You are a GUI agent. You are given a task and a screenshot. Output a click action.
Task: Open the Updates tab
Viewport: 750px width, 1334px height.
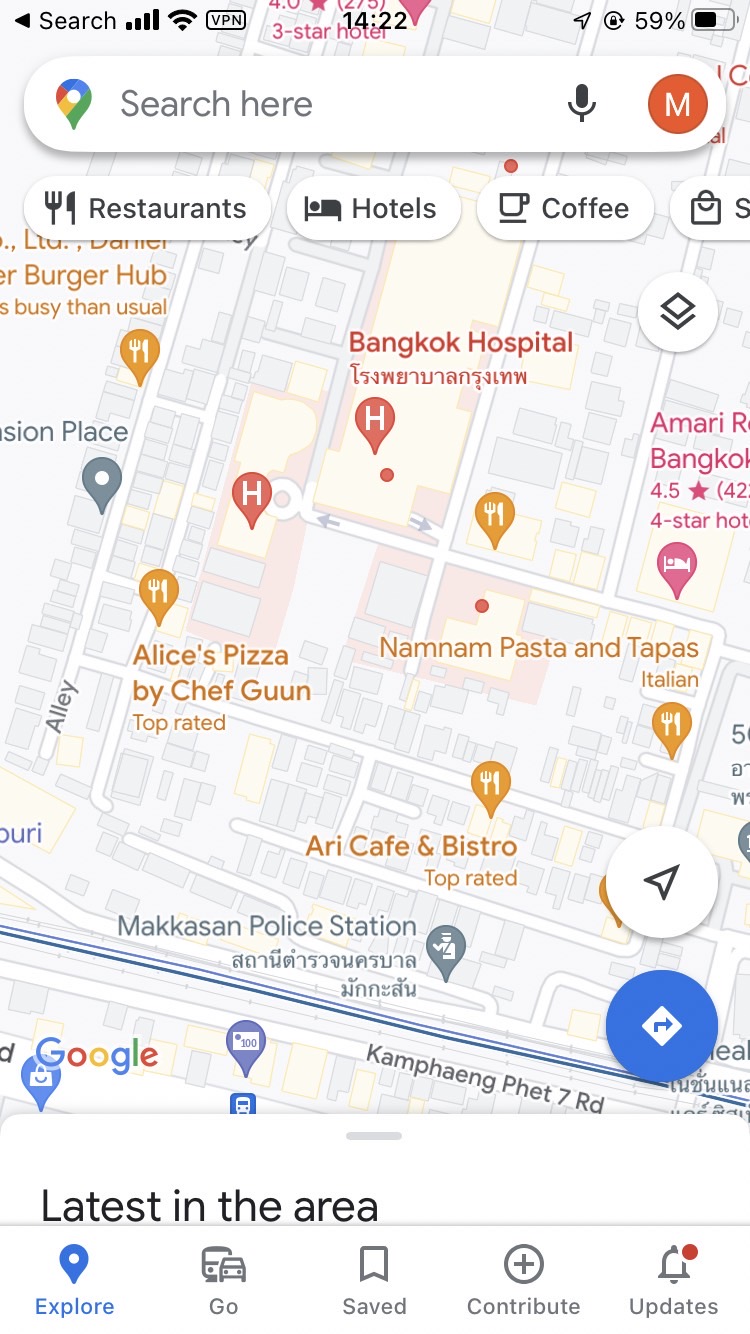pyautogui.click(x=673, y=1280)
